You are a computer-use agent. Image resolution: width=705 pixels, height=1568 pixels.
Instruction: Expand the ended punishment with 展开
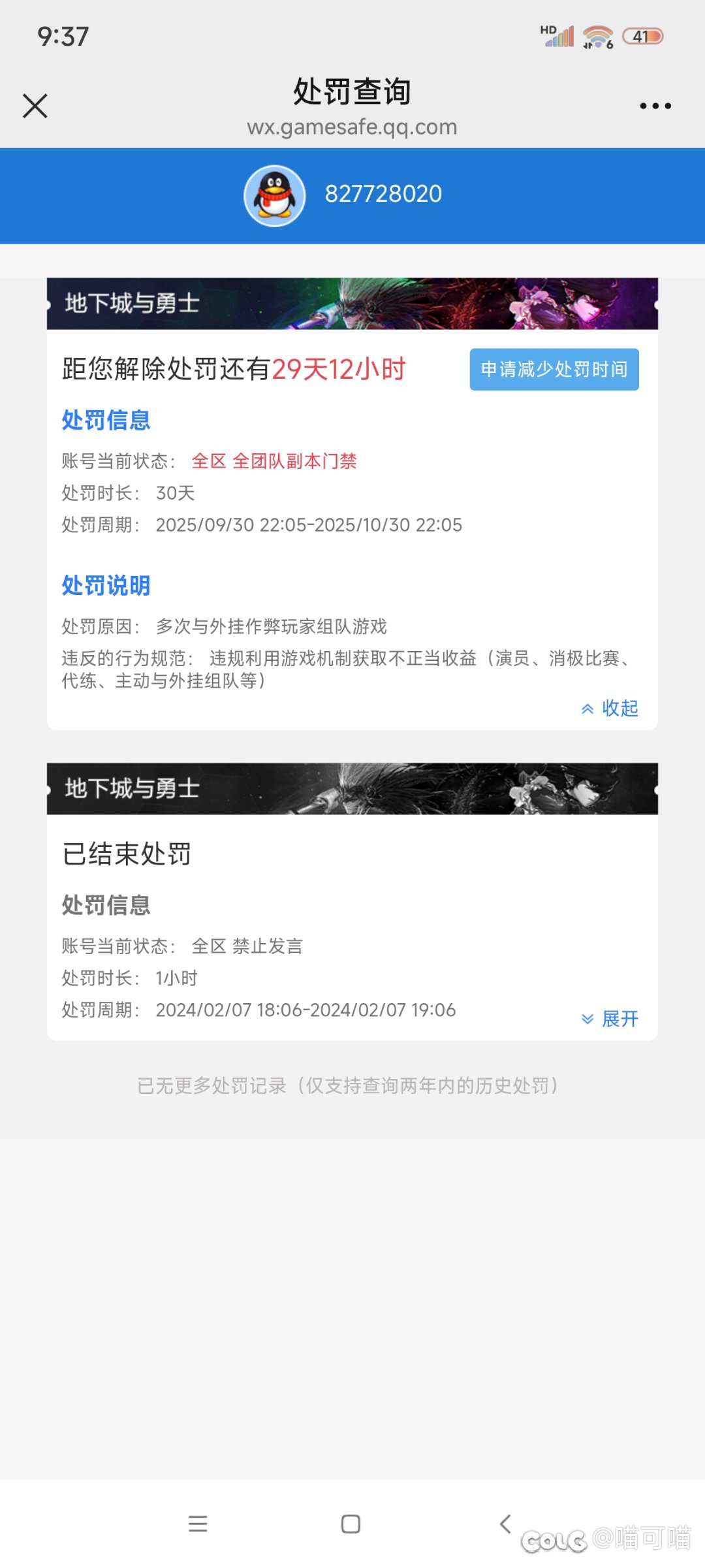click(610, 1019)
